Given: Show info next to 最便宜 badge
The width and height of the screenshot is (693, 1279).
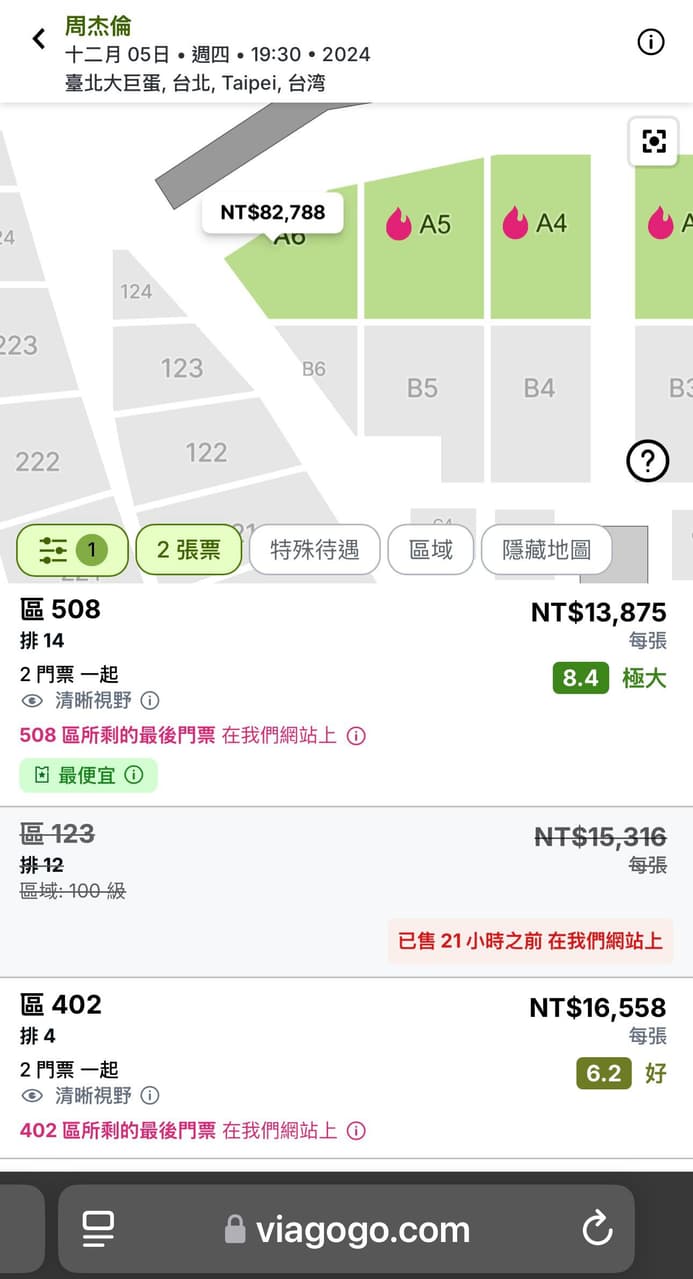Looking at the screenshot, I should tap(134, 775).
